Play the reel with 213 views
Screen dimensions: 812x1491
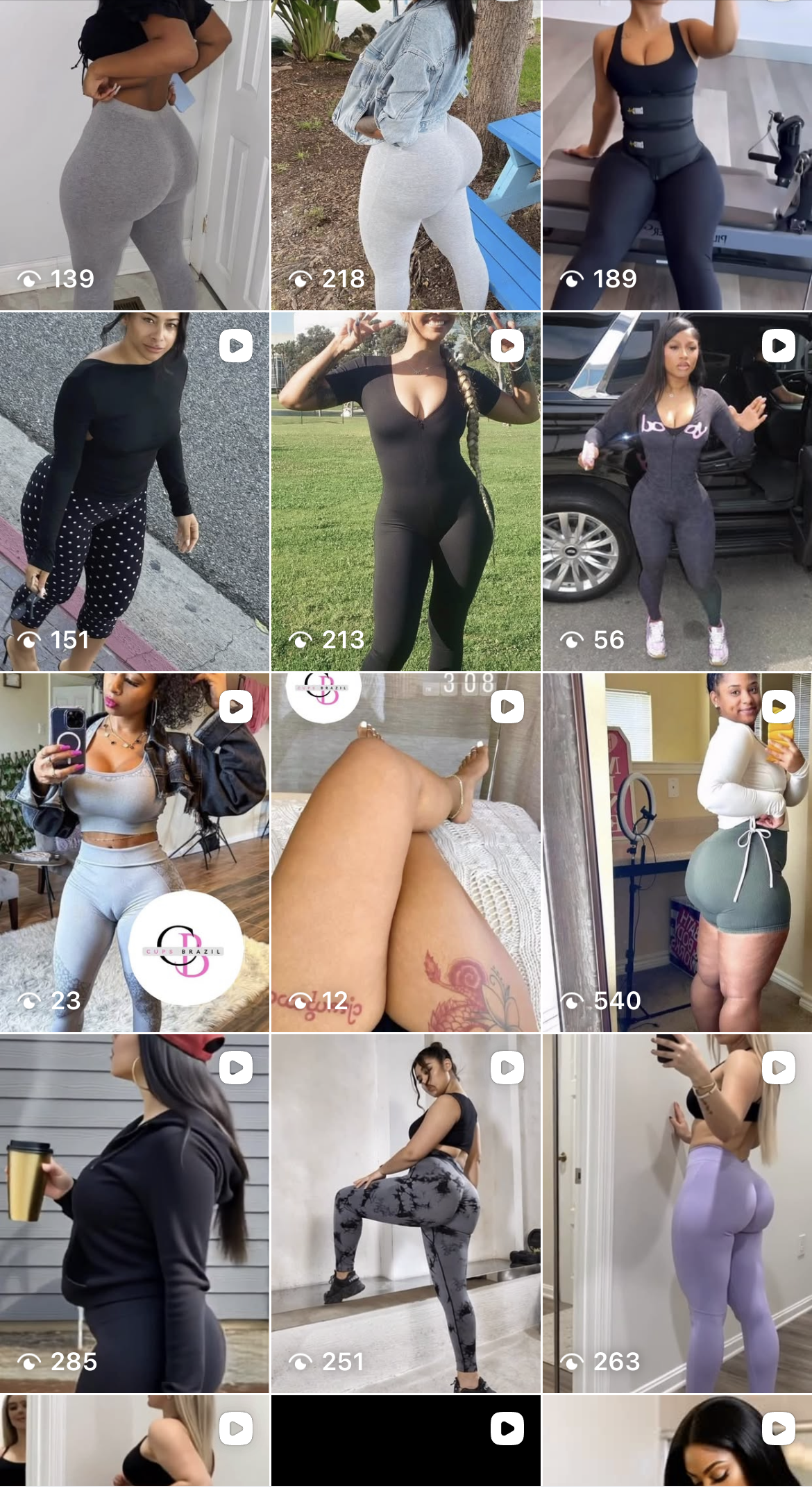click(405, 491)
